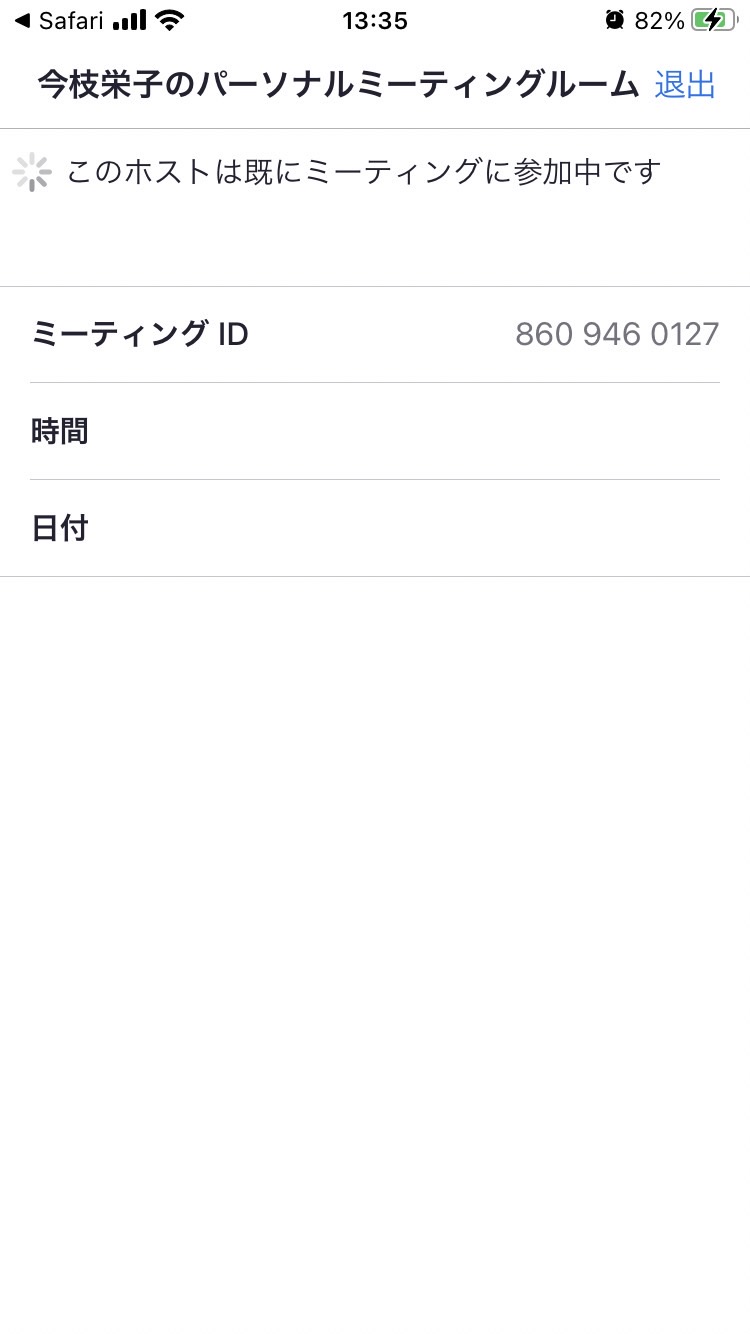Tap 退出 to leave the meeting
Image resolution: width=750 pixels, height=1334 pixels.
tap(685, 85)
